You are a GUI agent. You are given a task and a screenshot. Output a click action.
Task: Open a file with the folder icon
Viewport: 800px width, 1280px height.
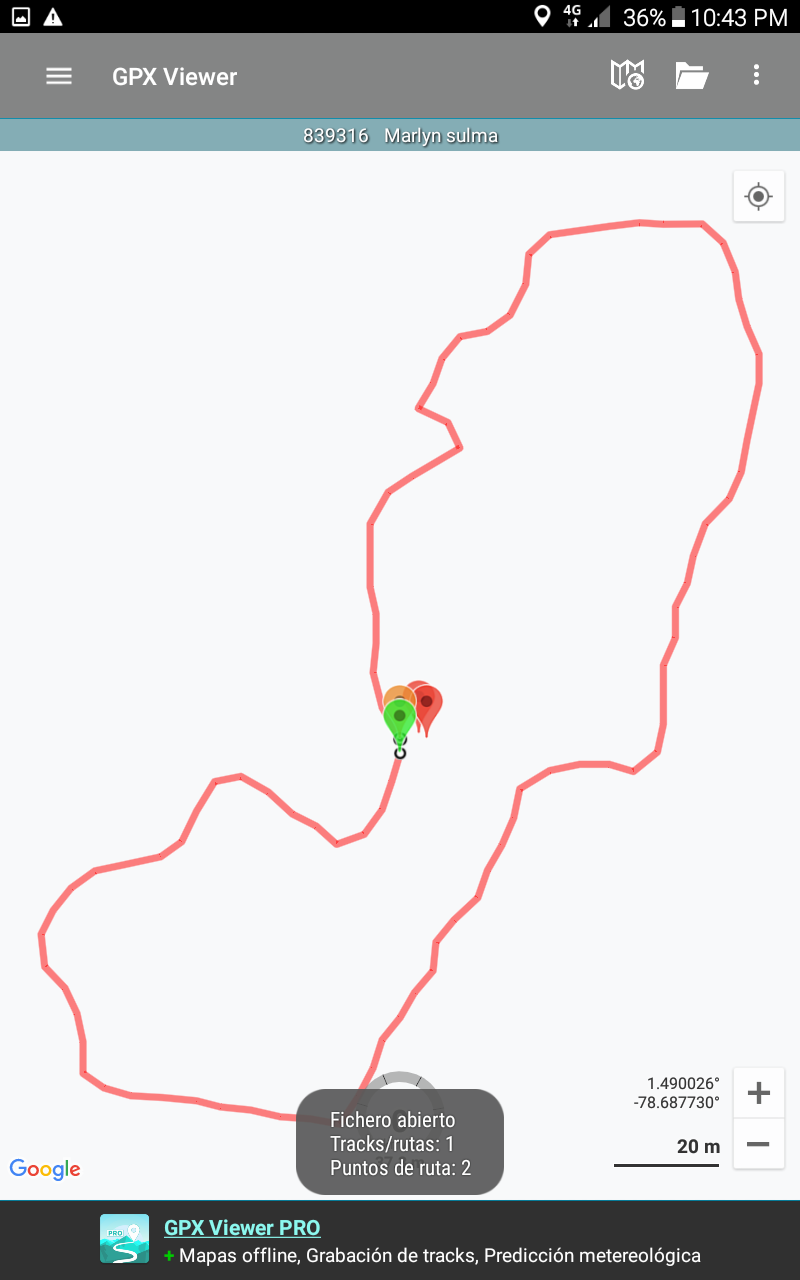[691, 76]
